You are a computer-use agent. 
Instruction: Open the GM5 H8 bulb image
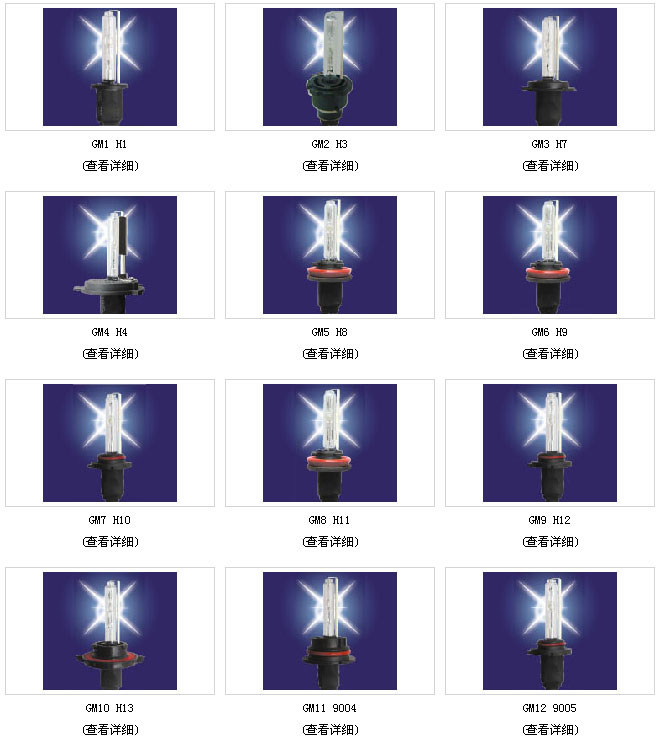click(329, 254)
